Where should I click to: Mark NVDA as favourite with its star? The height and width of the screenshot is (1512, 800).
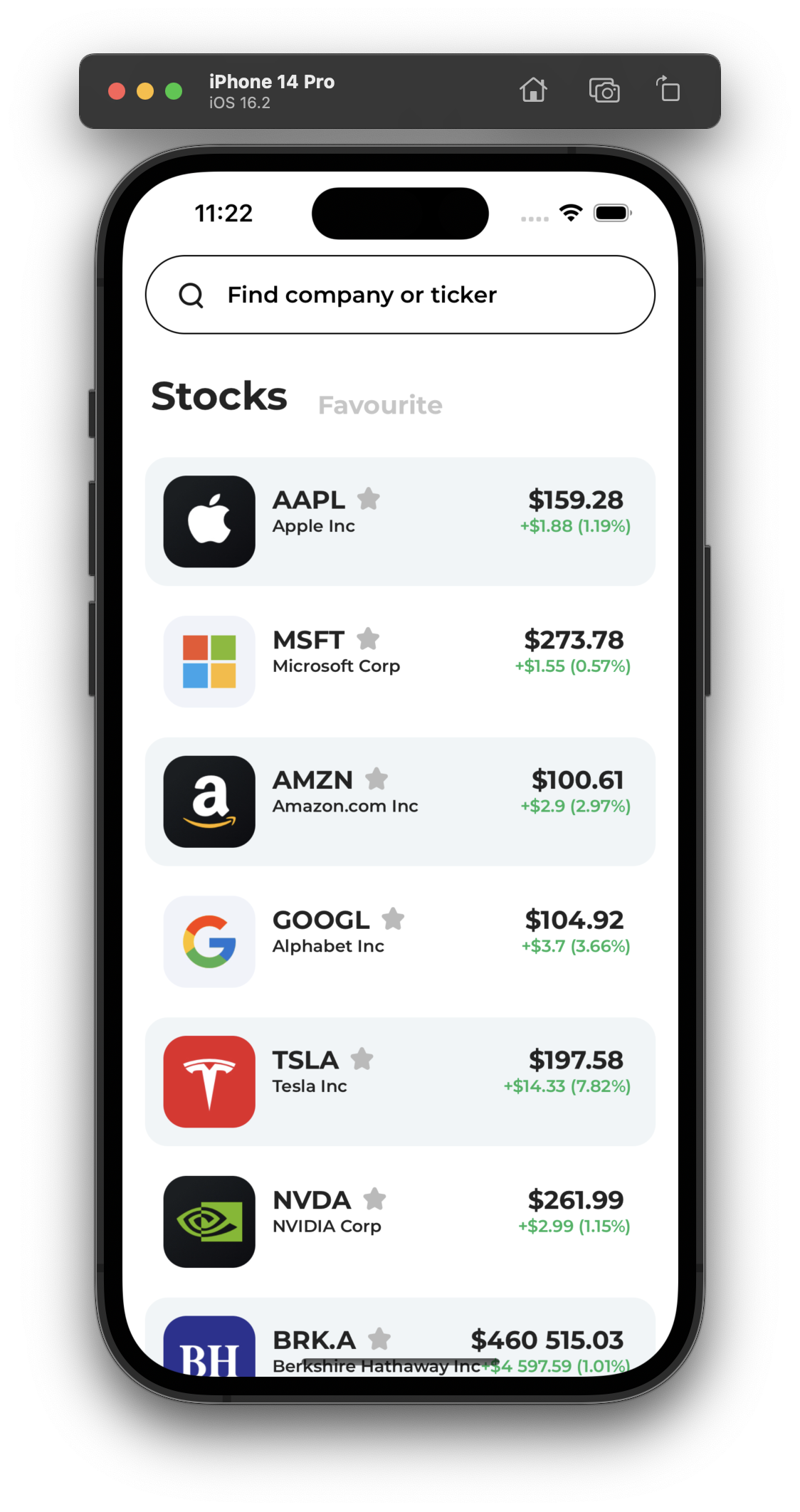pos(375,1199)
